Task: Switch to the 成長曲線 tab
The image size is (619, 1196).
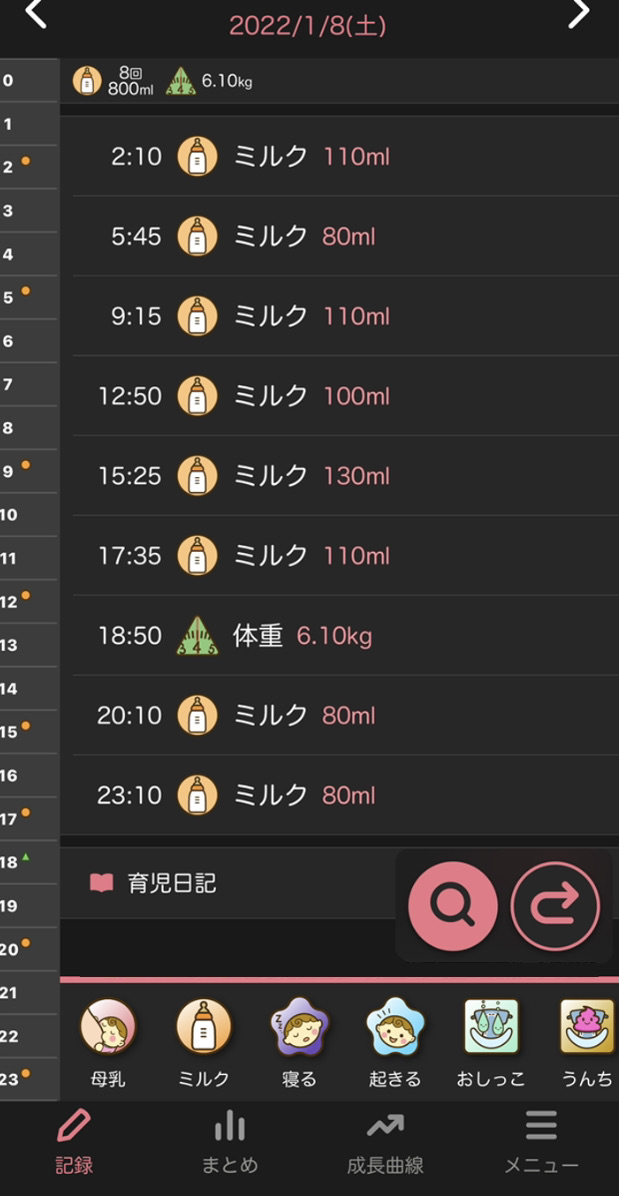Action: point(385,1143)
